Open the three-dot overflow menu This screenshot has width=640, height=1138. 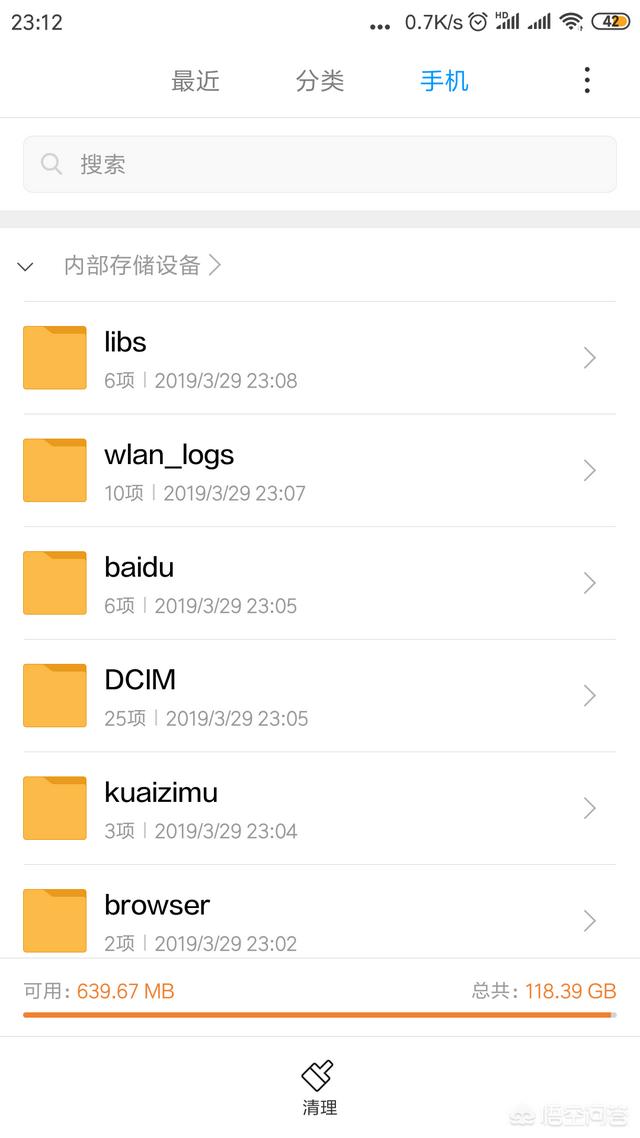tap(586, 80)
